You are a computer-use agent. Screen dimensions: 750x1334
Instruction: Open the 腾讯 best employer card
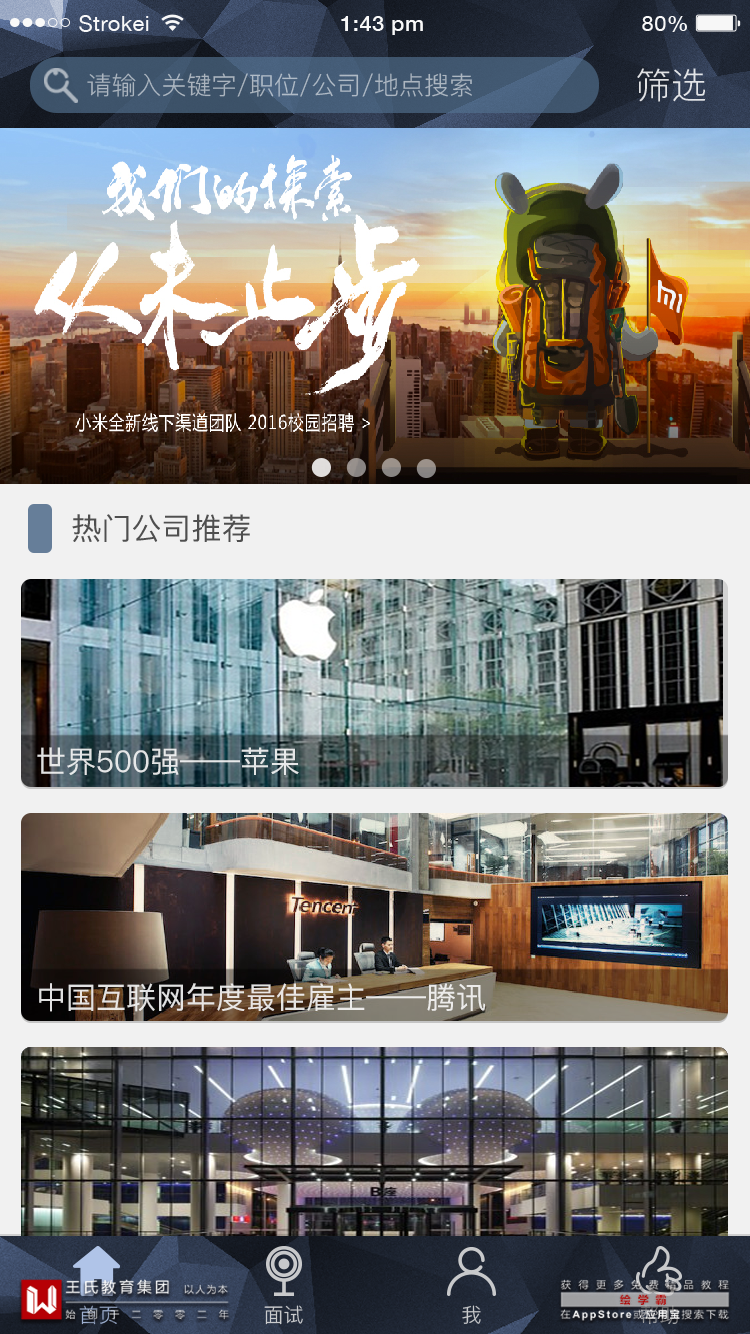coord(374,917)
